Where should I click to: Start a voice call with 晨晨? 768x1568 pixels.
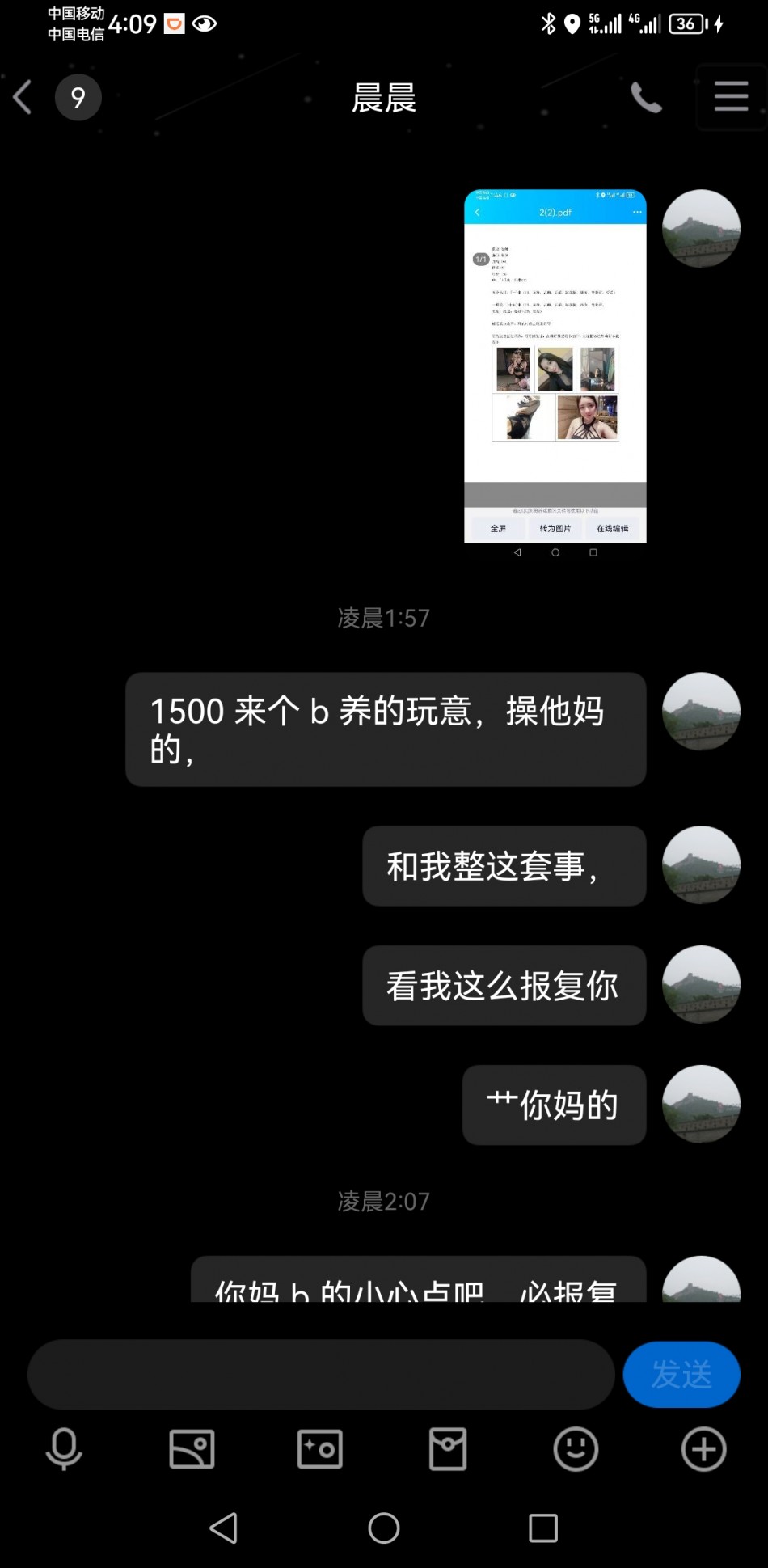(646, 97)
